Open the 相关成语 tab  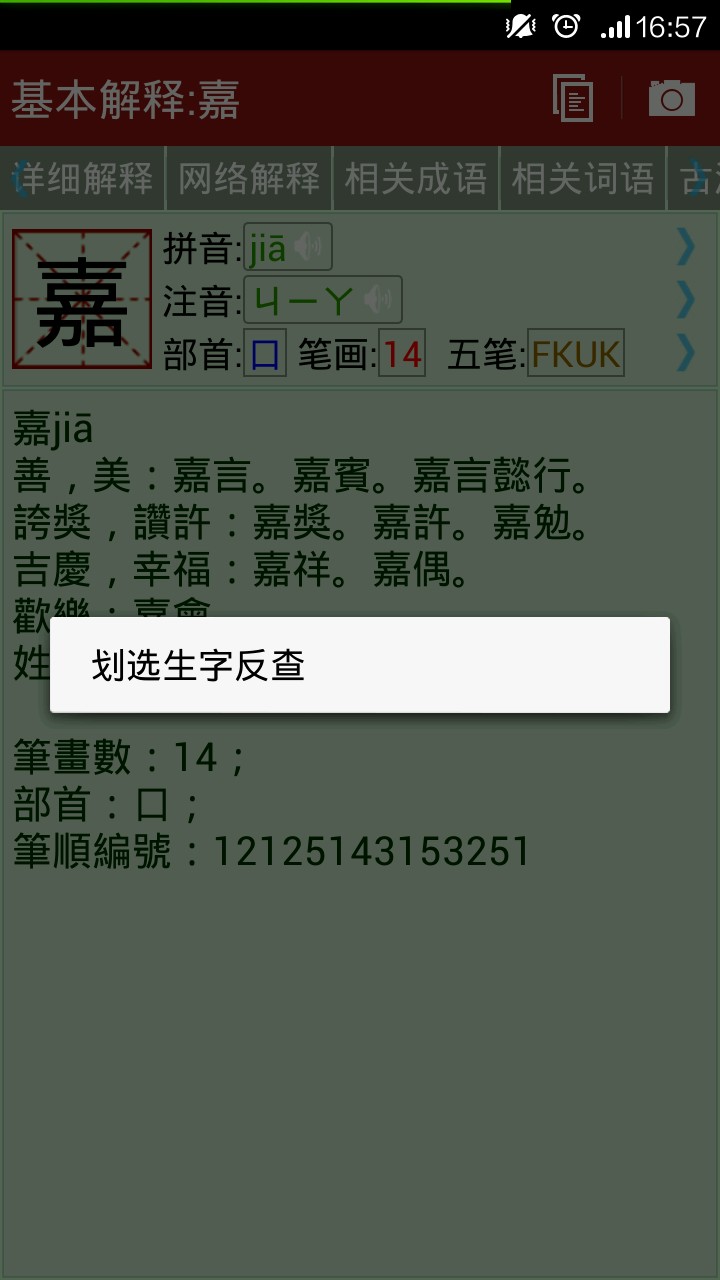pyautogui.click(x=415, y=179)
